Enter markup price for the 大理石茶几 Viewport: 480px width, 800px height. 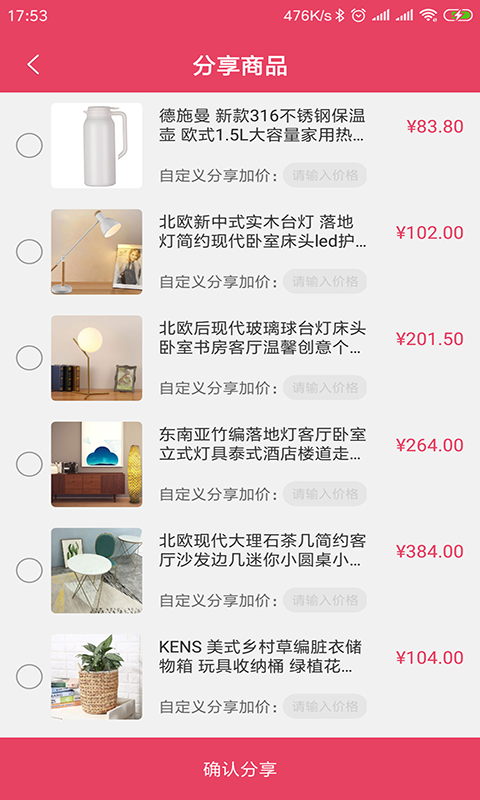325,601
